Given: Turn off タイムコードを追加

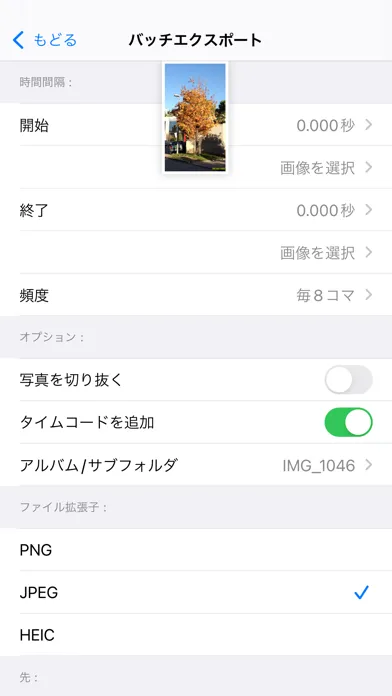Looking at the screenshot, I should [x=348, y=422].
